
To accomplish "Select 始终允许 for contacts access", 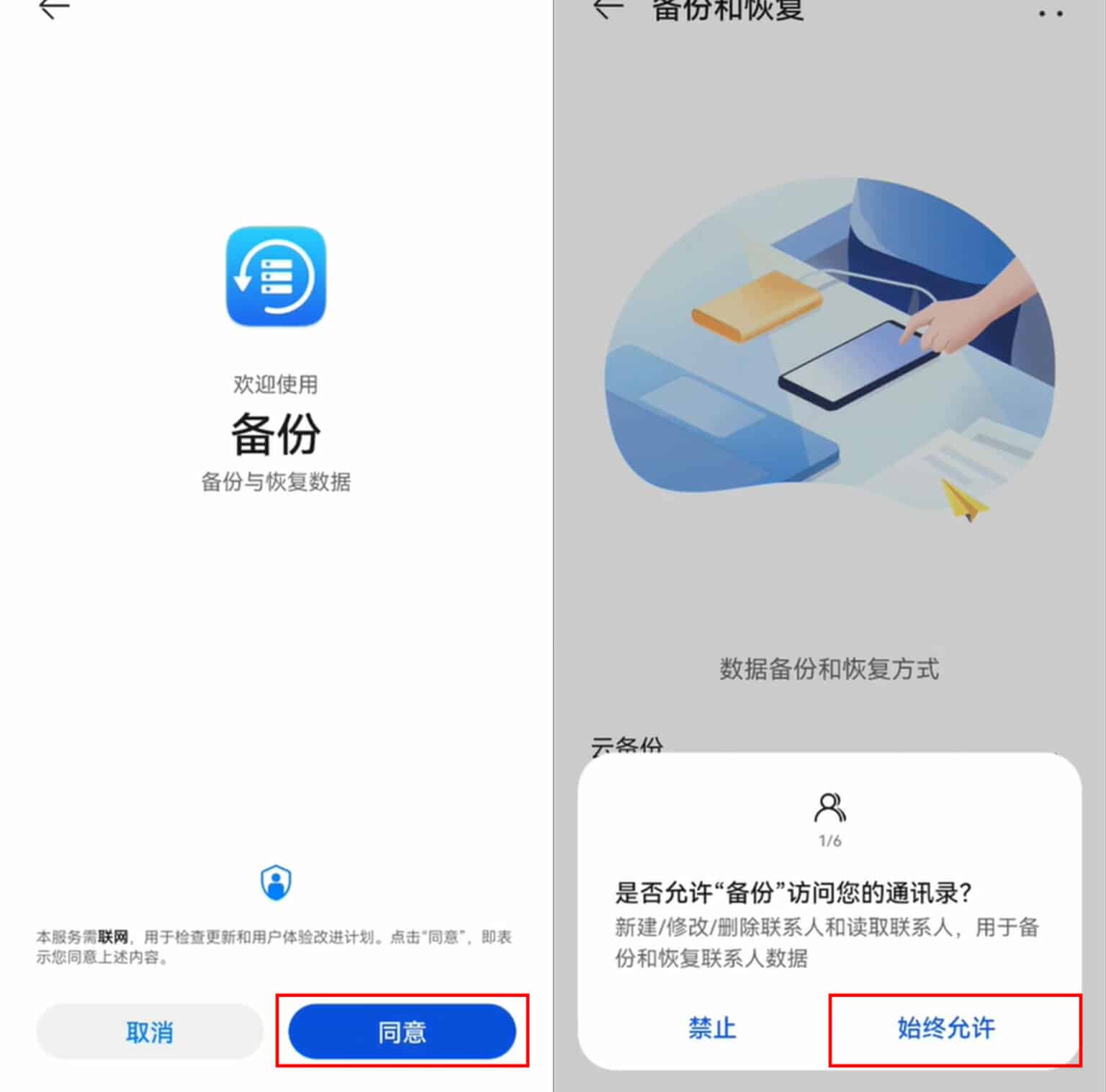I will [x=945, y=1028].
